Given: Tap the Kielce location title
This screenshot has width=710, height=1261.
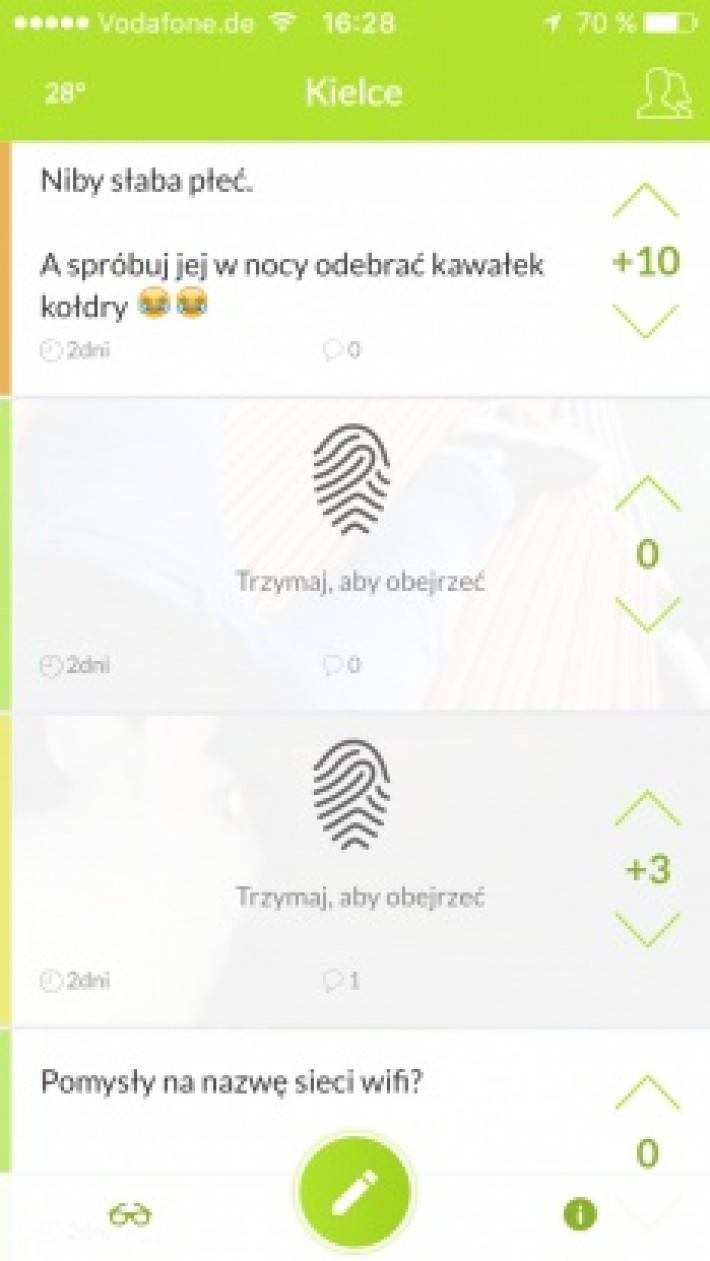Looking at the screenshot, I should (353, 93).
